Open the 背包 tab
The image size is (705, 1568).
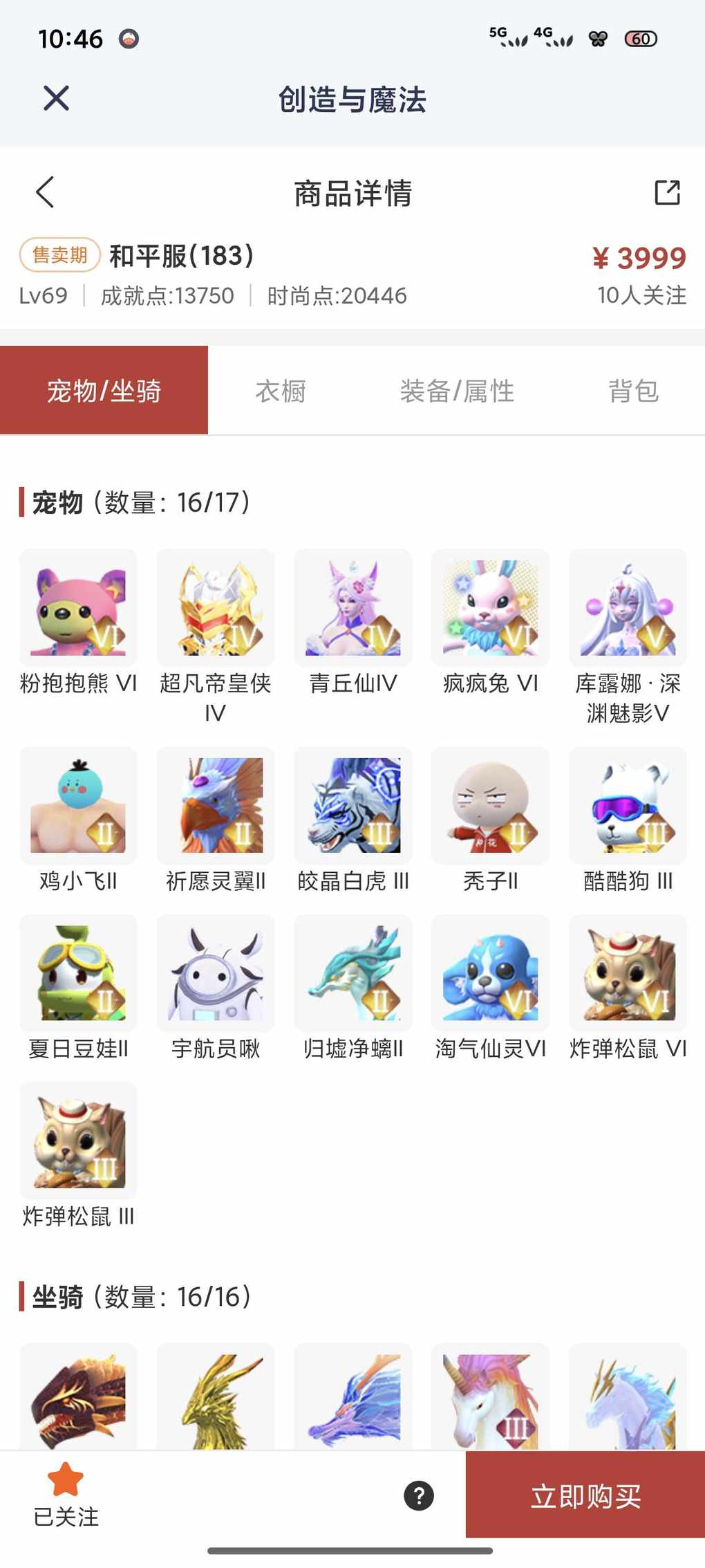633,391
